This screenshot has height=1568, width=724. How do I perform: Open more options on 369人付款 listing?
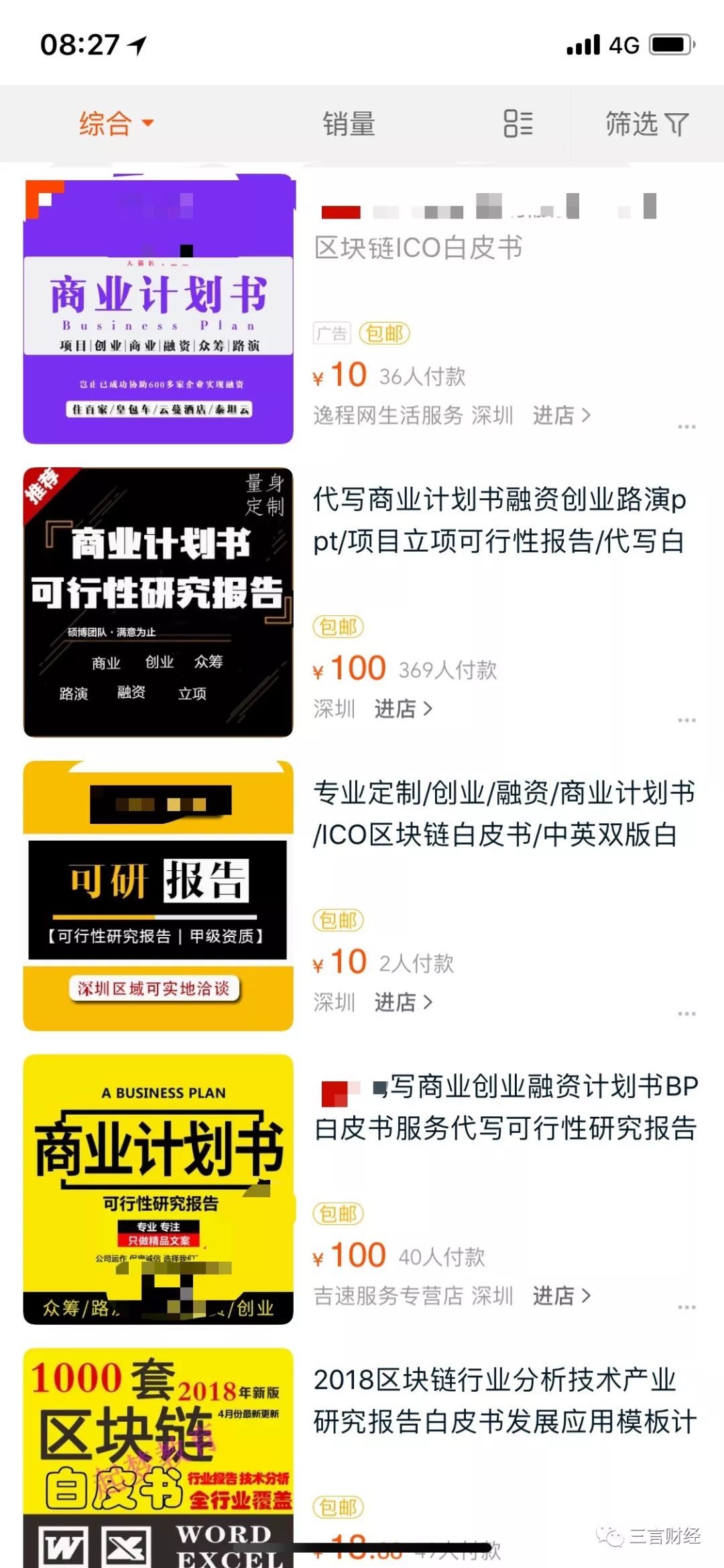[x=686, y=721]
